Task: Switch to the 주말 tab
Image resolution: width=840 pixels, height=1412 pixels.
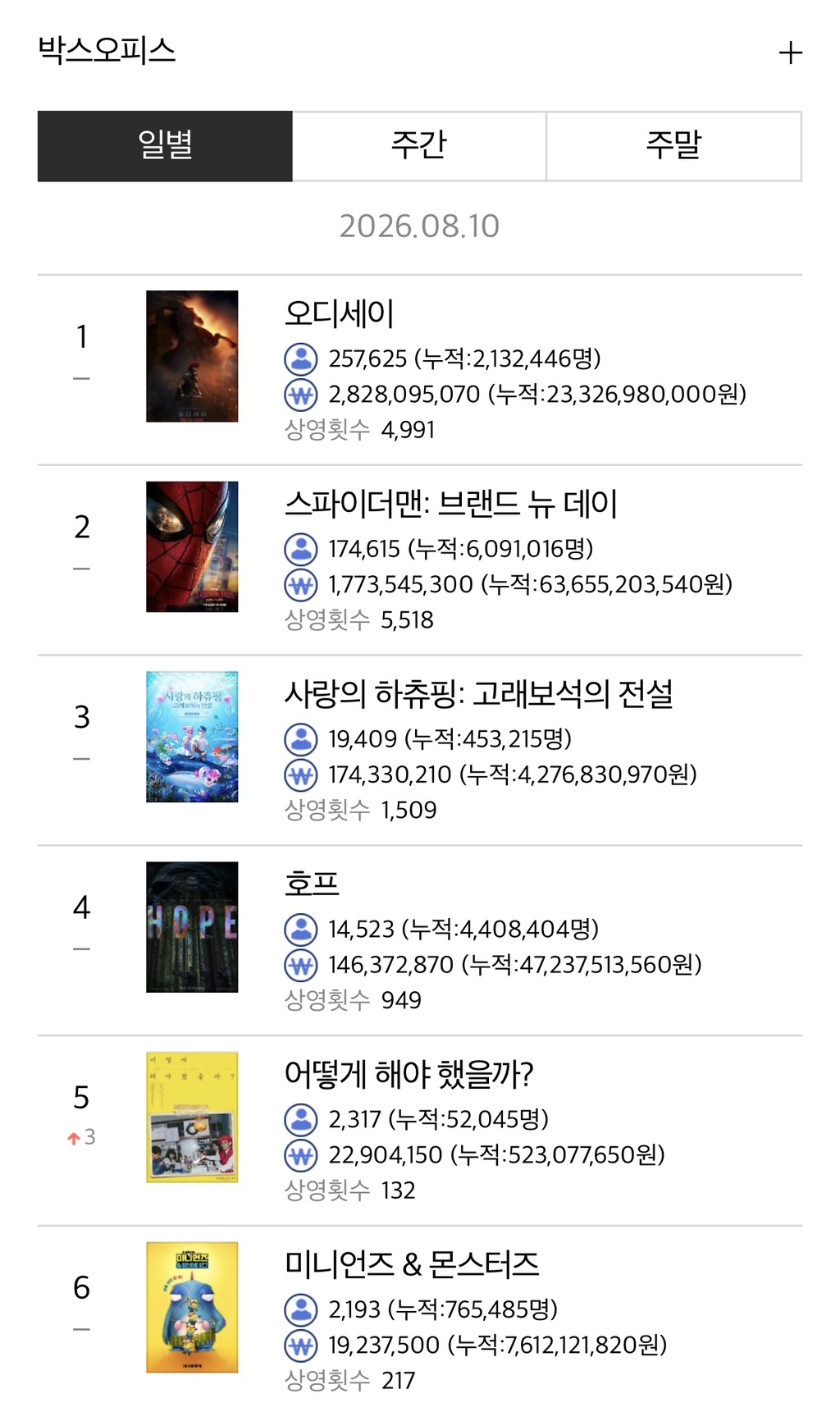Action: point(673,146)
